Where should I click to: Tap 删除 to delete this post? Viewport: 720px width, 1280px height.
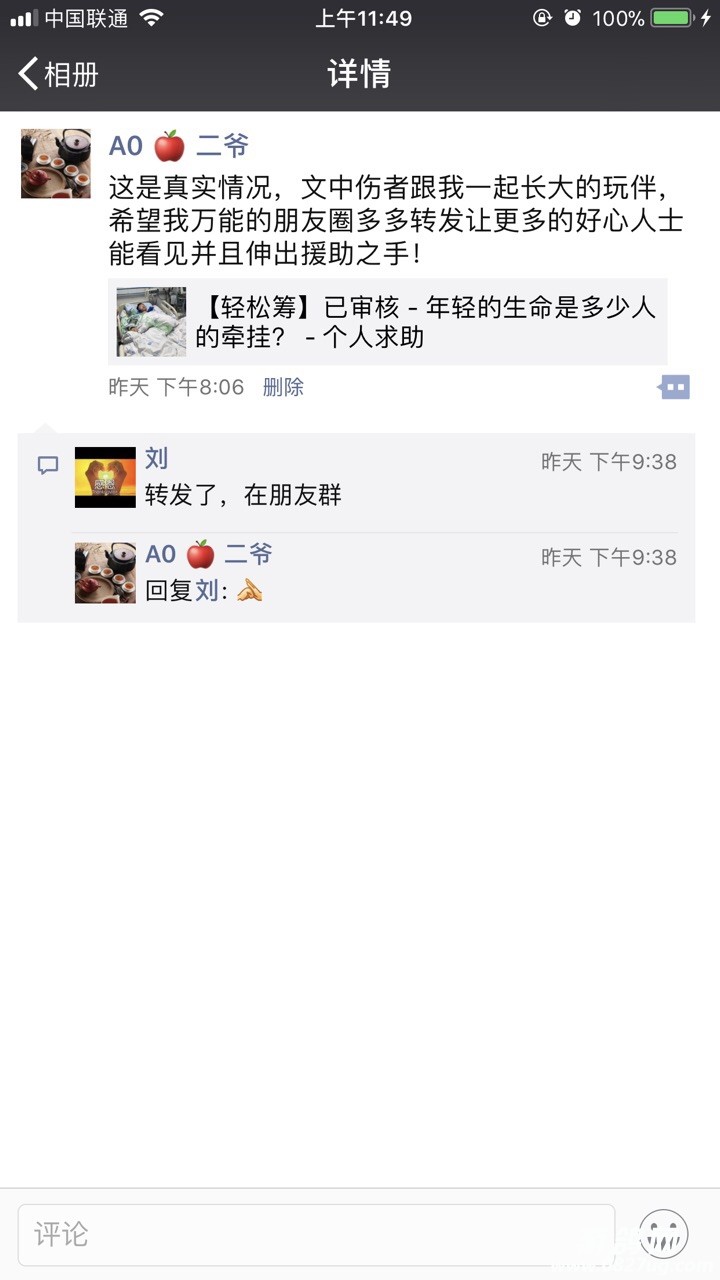pos(283,387)
